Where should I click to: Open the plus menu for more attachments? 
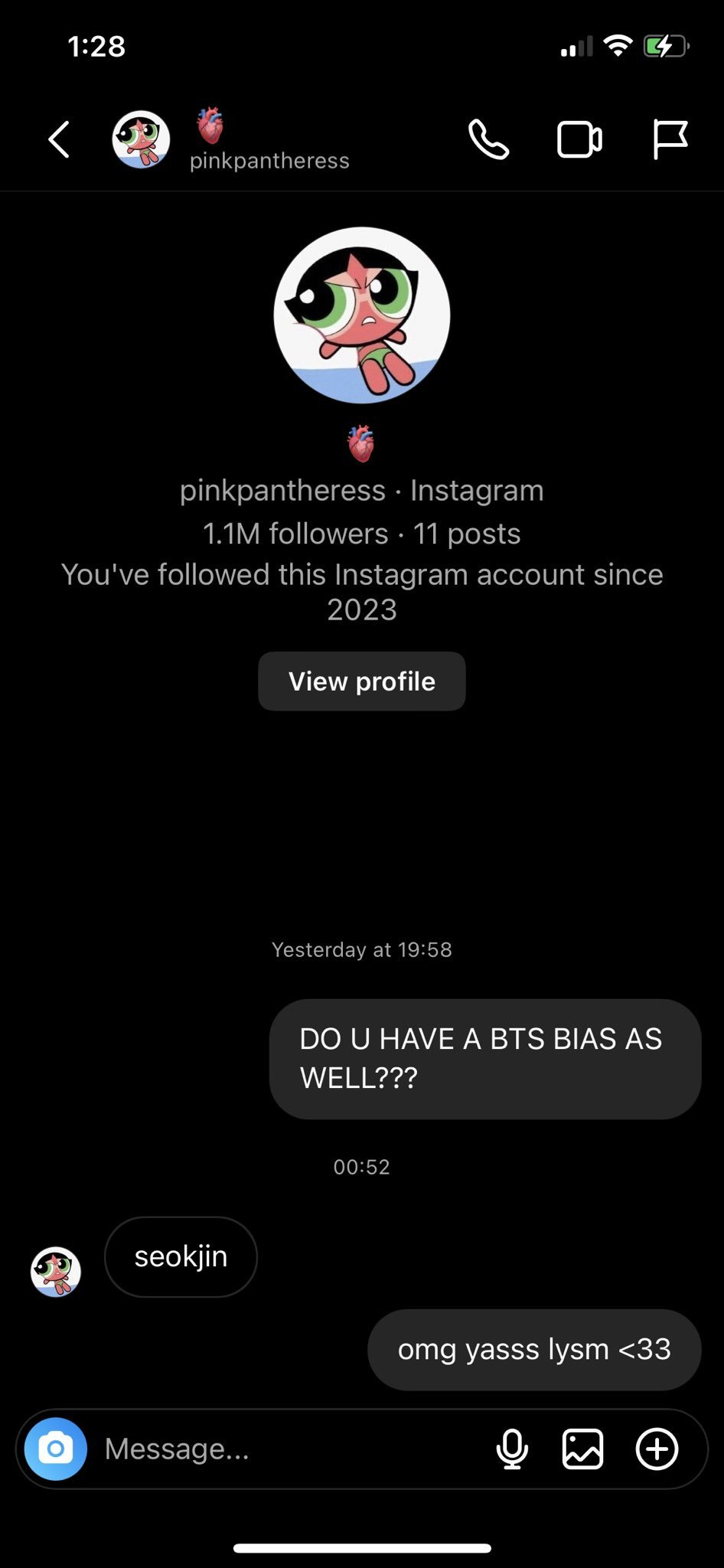pyautogui.click(x=657, y=1449)
